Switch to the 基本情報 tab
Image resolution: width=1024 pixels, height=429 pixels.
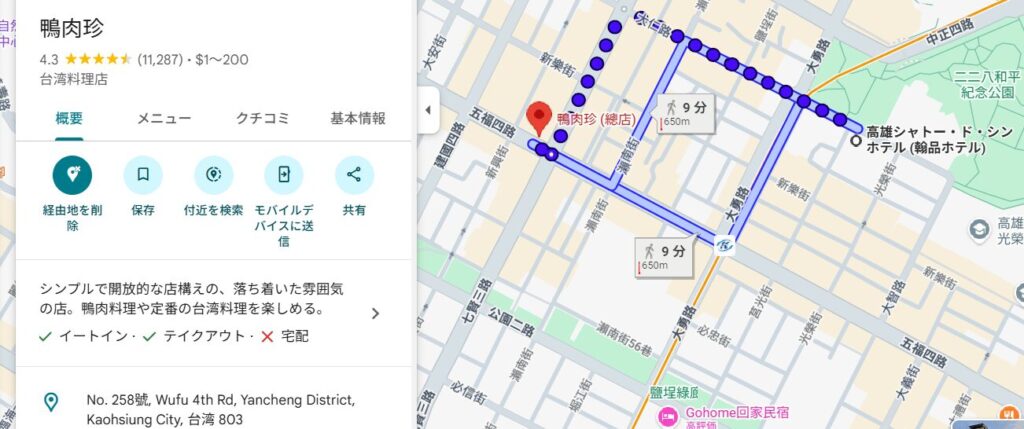(x=358, y=118)
